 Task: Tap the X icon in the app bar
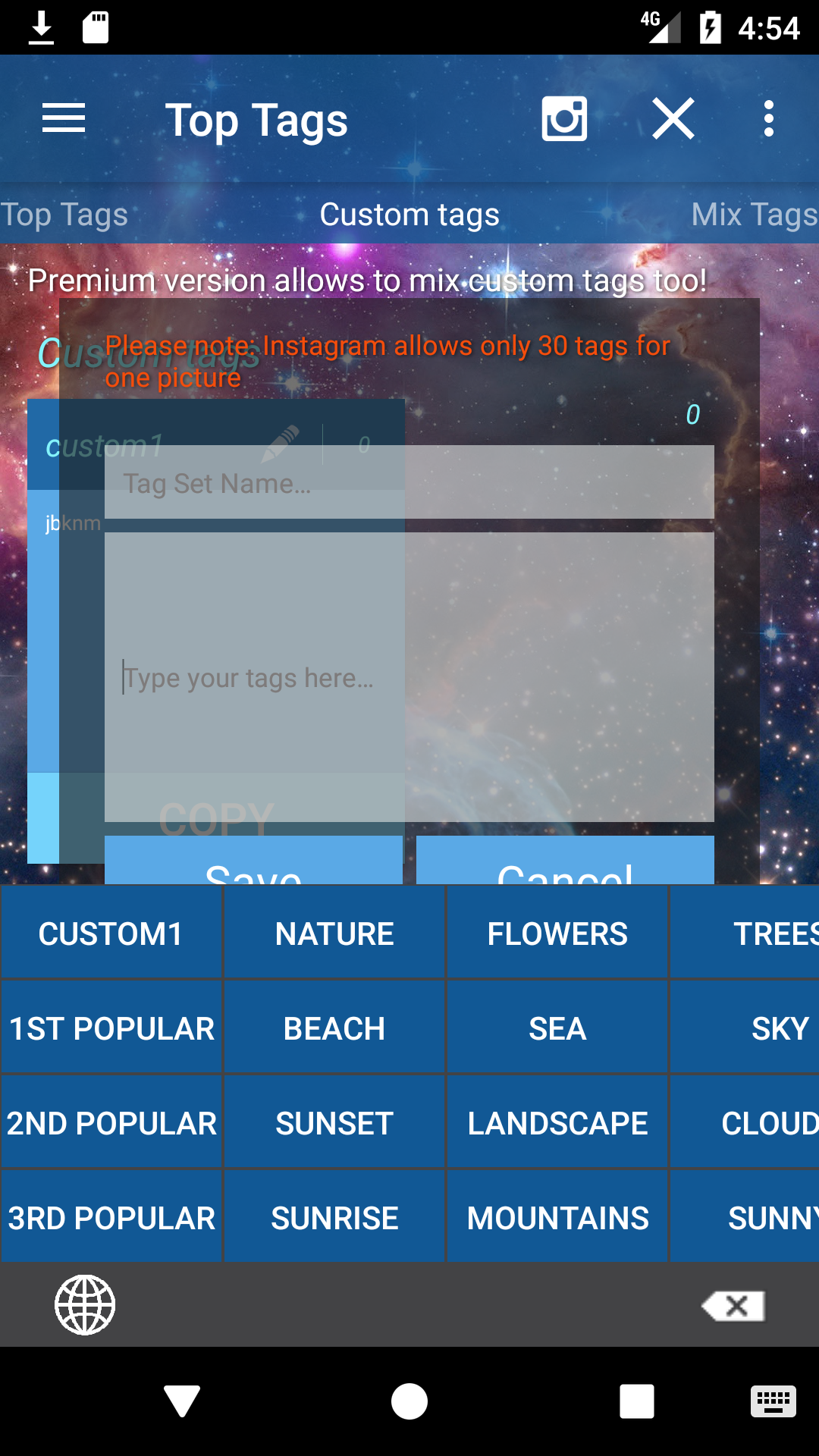[673, 119]
